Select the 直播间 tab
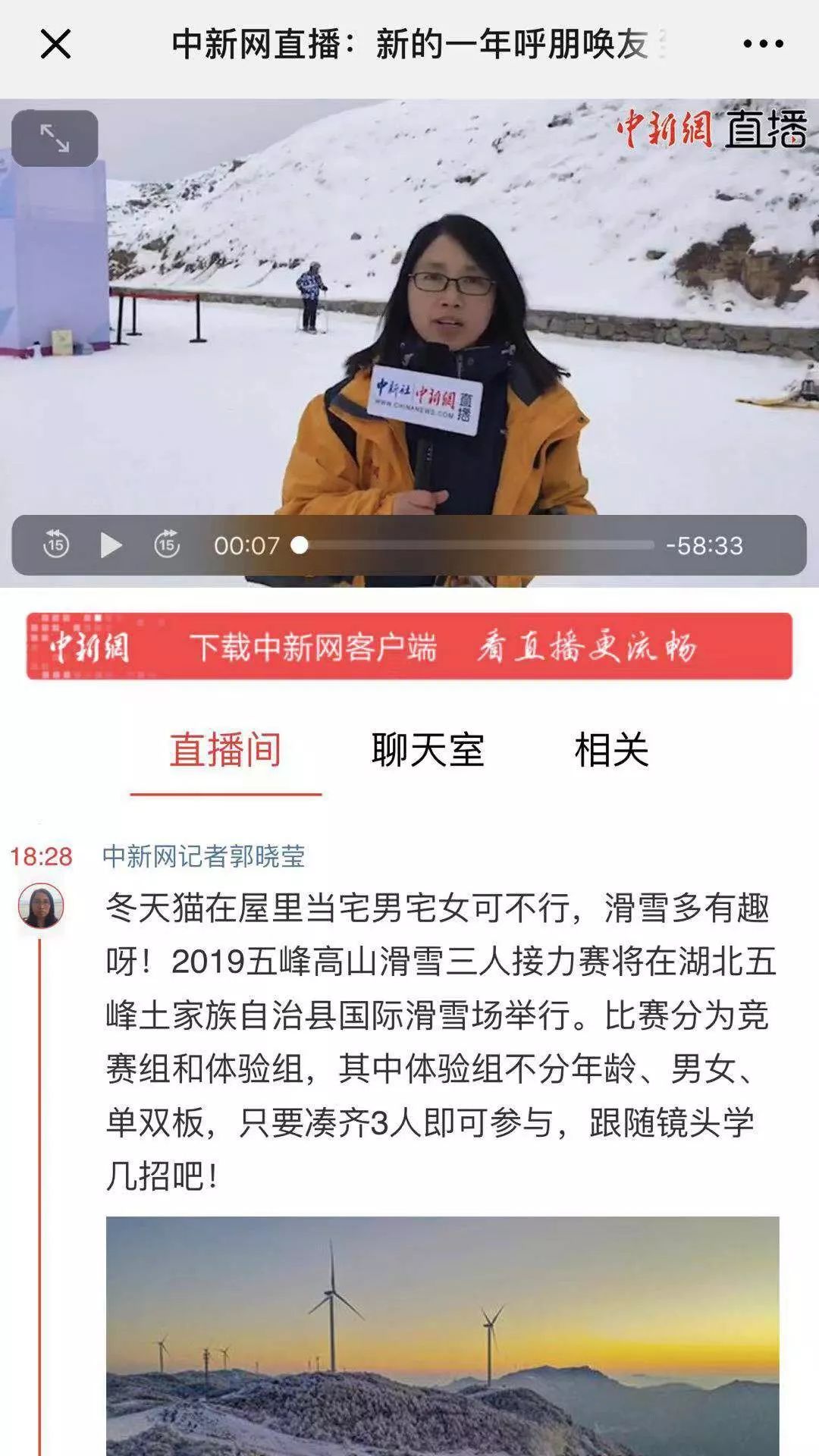 (225, 751)
